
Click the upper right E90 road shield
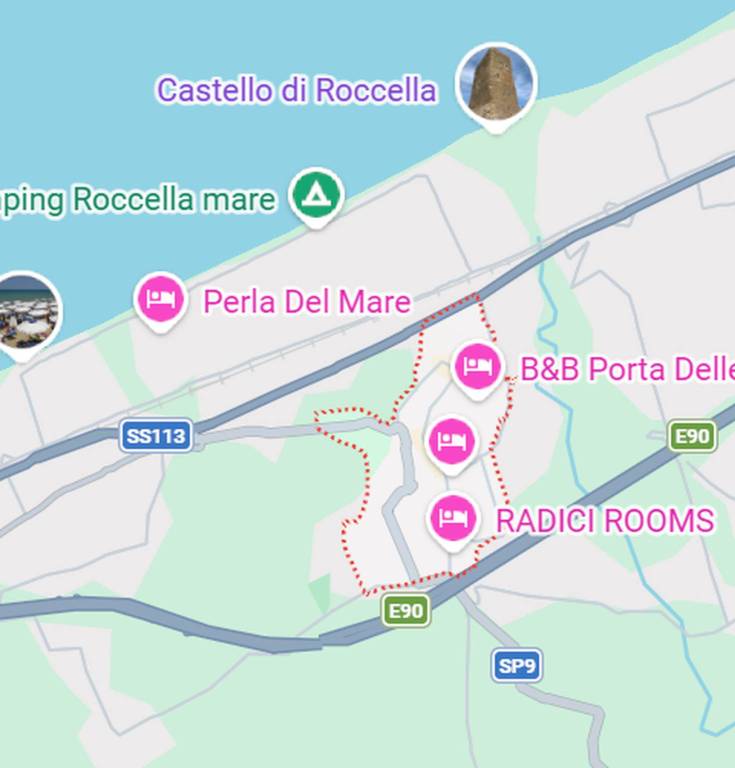tap(694, 437)
